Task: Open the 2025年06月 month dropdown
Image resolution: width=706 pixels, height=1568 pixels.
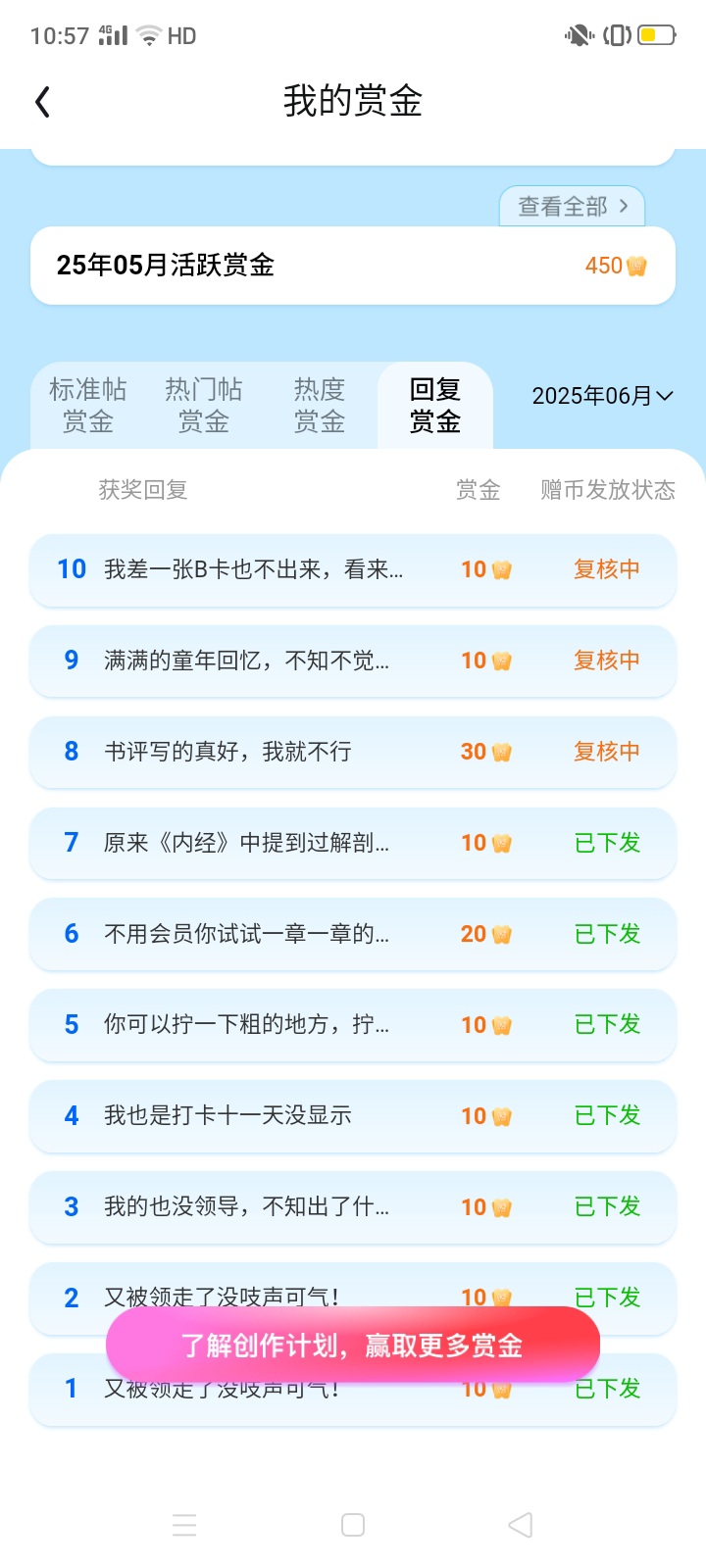Action: point(602,396)
